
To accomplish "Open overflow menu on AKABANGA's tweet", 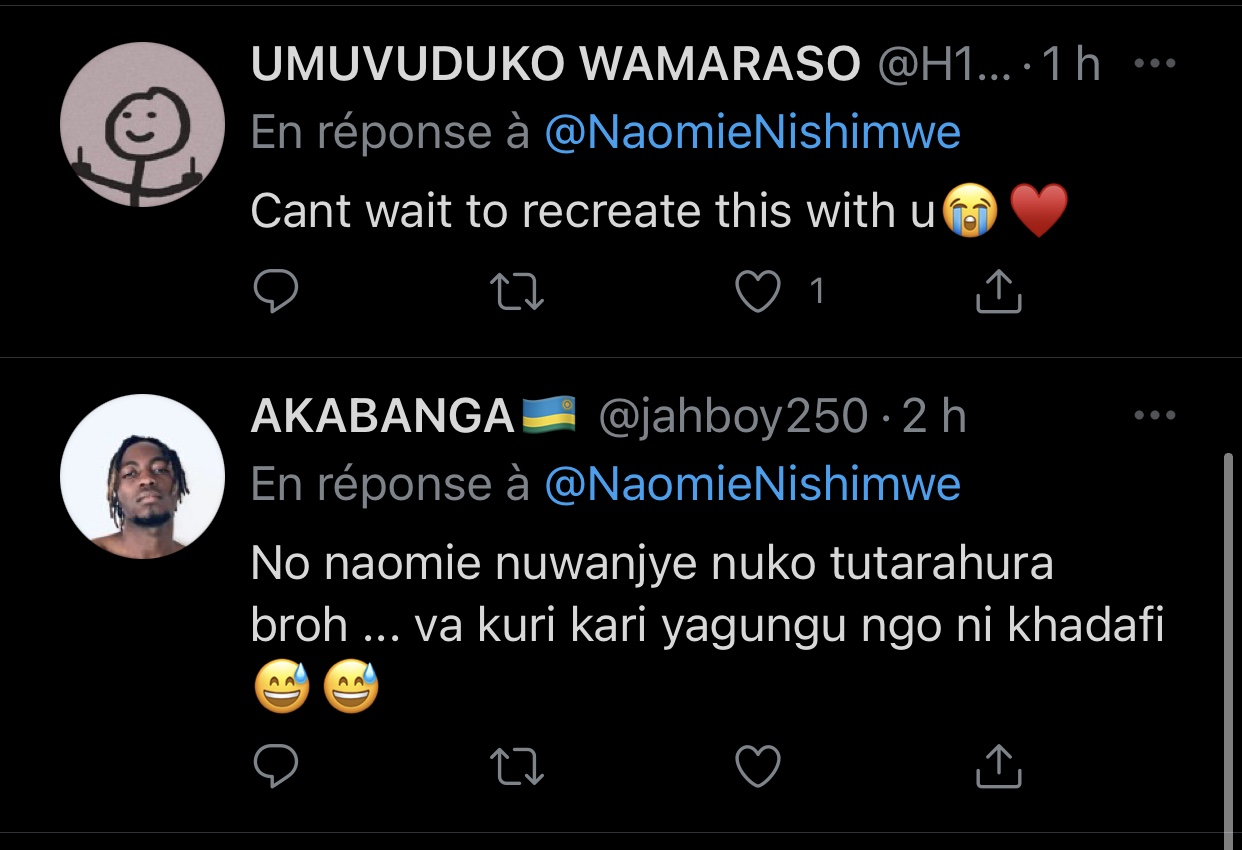I will click(x=1155, y=416).
